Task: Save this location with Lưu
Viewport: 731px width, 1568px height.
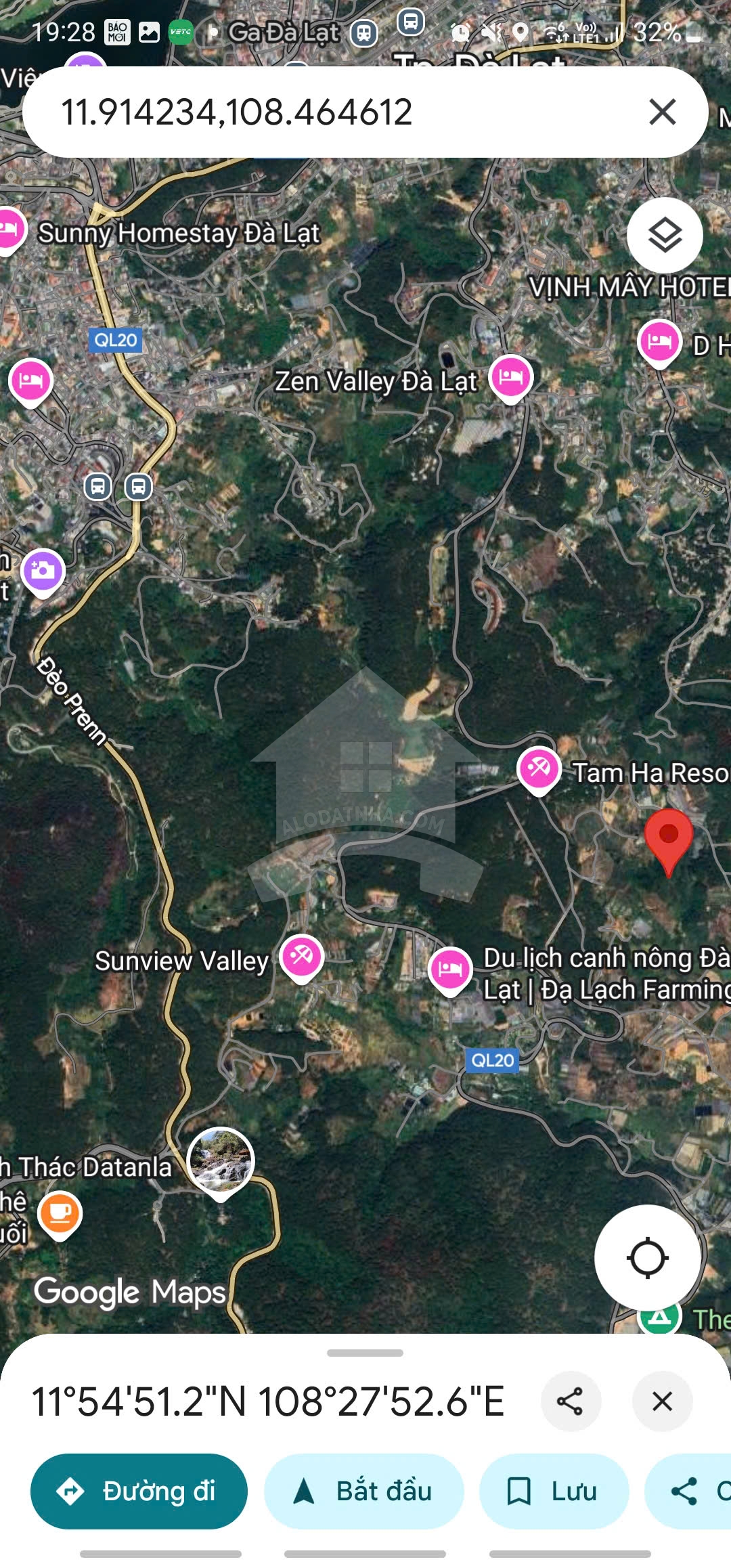Action: tap(554, 1491)
